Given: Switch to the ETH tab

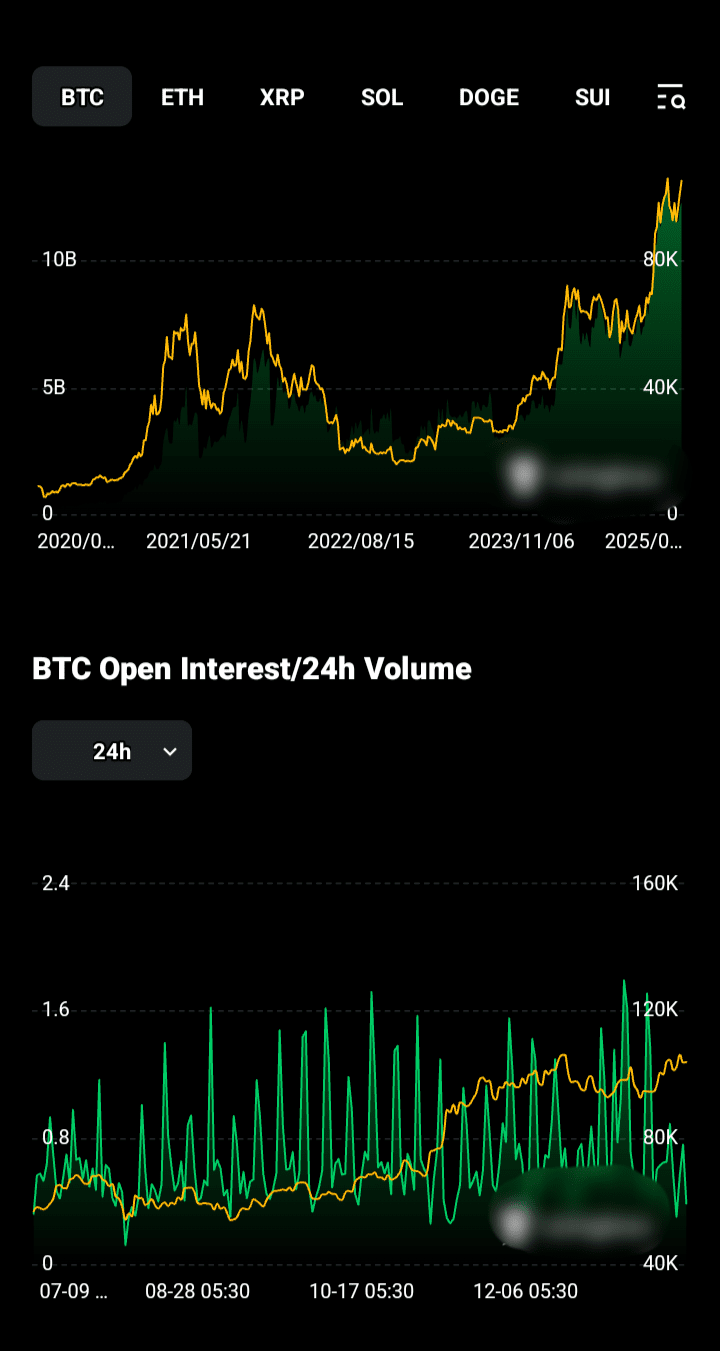Looking at the screenshot, I should 182,97.
